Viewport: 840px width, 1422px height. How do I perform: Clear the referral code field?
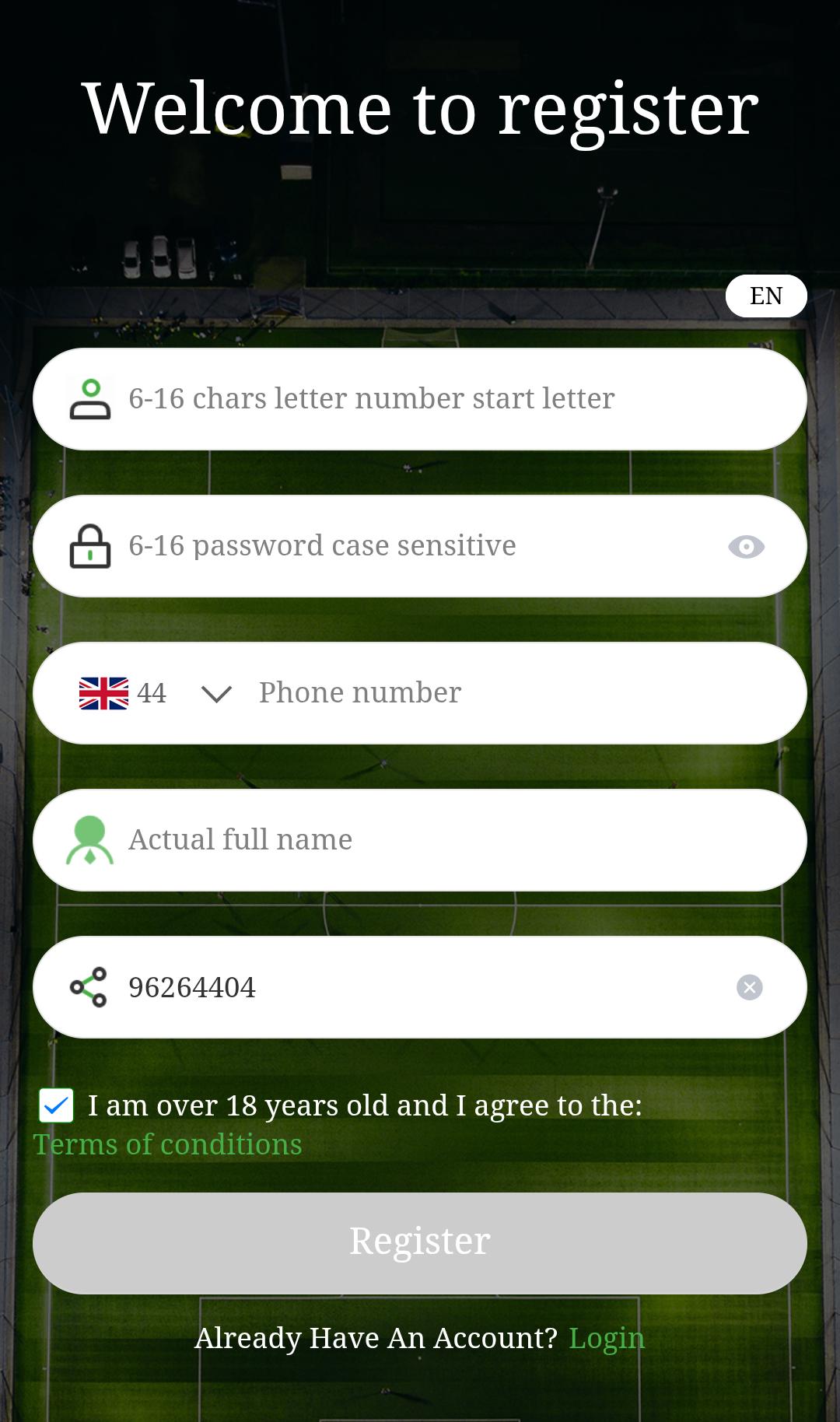pos(749,987)
